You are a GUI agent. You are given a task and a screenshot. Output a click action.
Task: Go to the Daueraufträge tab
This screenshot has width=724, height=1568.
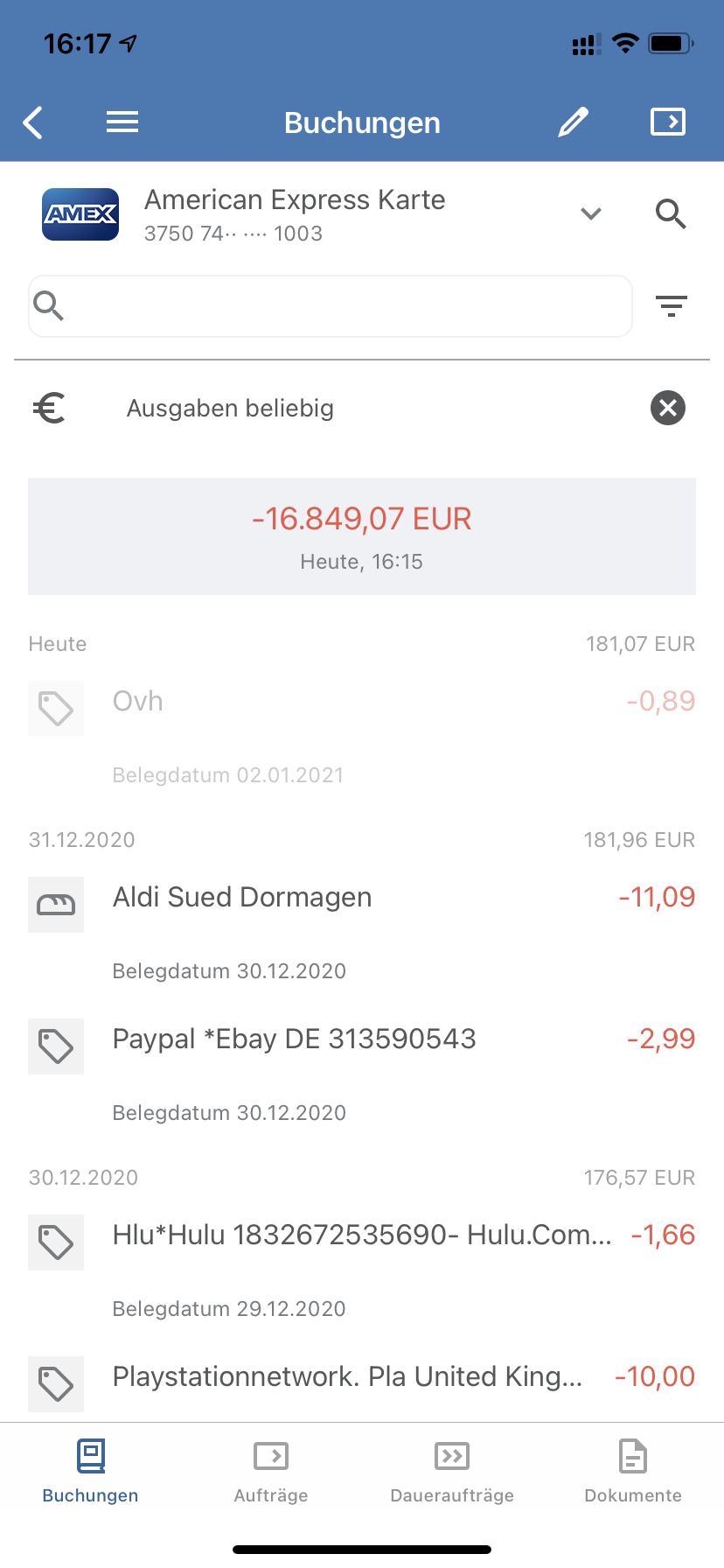(x=452, y=1472)
